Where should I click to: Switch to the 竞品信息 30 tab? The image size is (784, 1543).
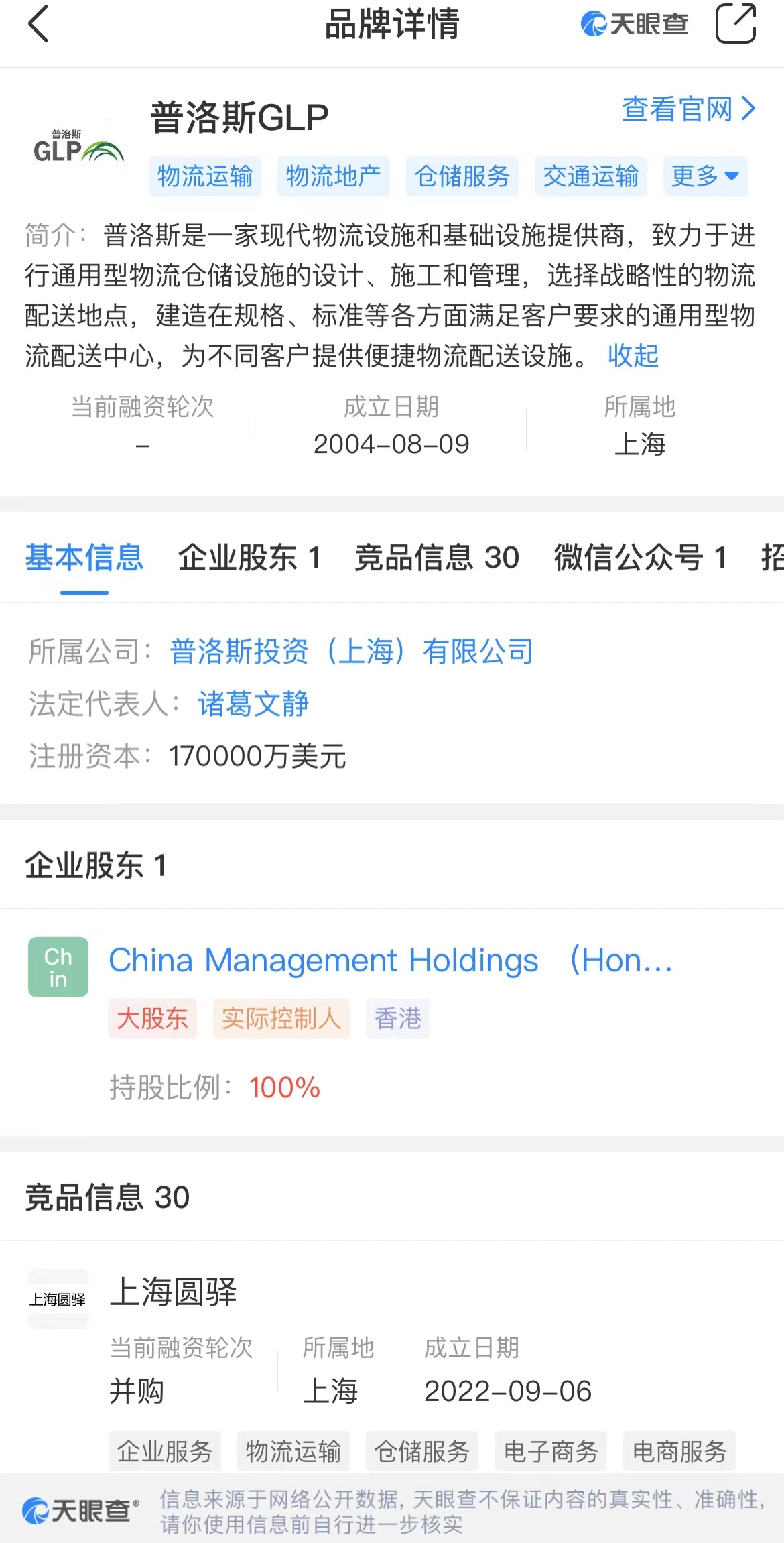pos(437,558)
